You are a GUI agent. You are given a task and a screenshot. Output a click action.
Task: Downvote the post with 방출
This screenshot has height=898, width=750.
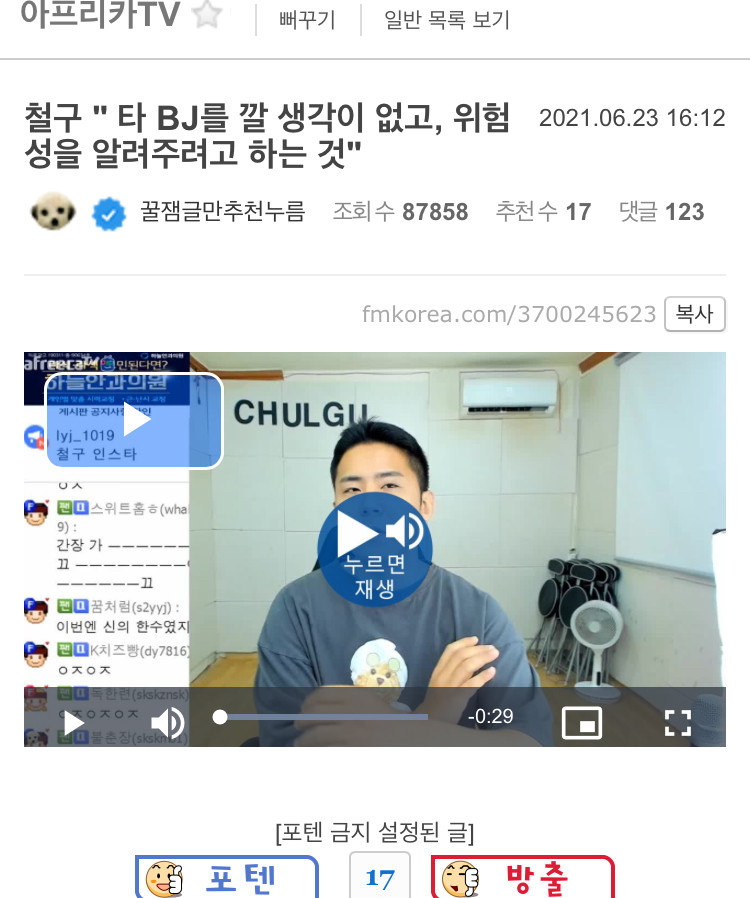click(x=522, y=878)
